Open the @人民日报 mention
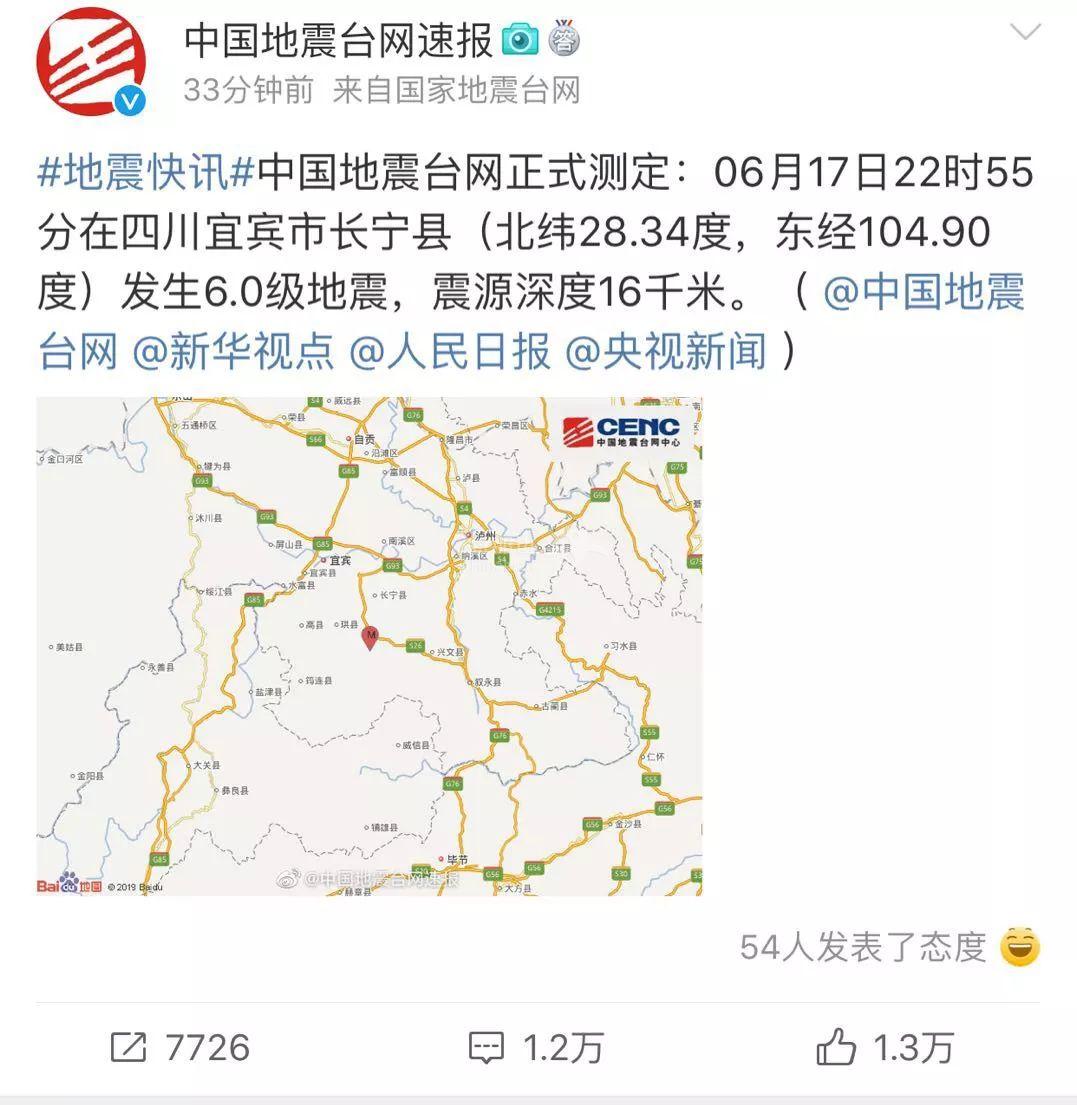Screen dimensions: 1077x1105 (x=451, y=352)
